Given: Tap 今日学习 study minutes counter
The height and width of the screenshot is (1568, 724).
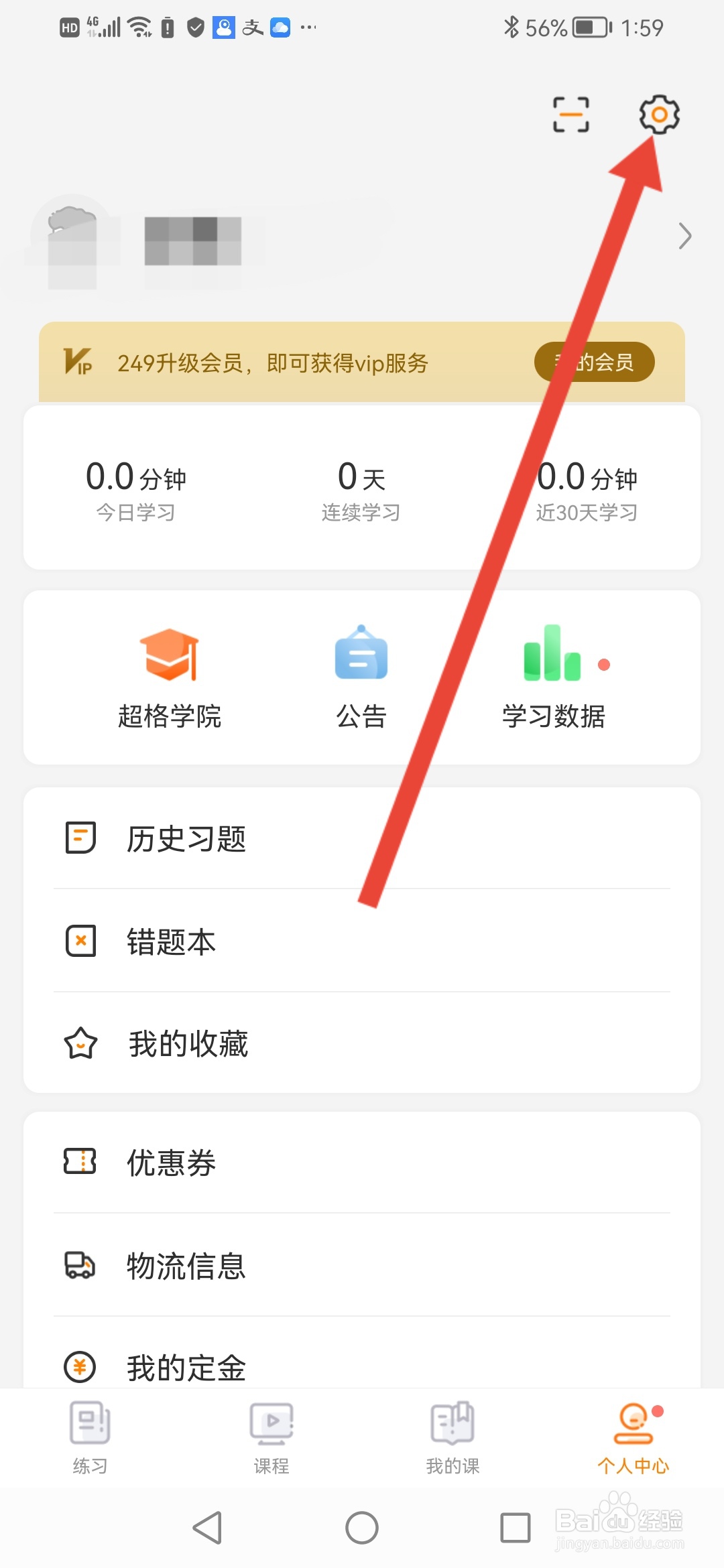Looking at the screenshot, I should click(136, 489).
